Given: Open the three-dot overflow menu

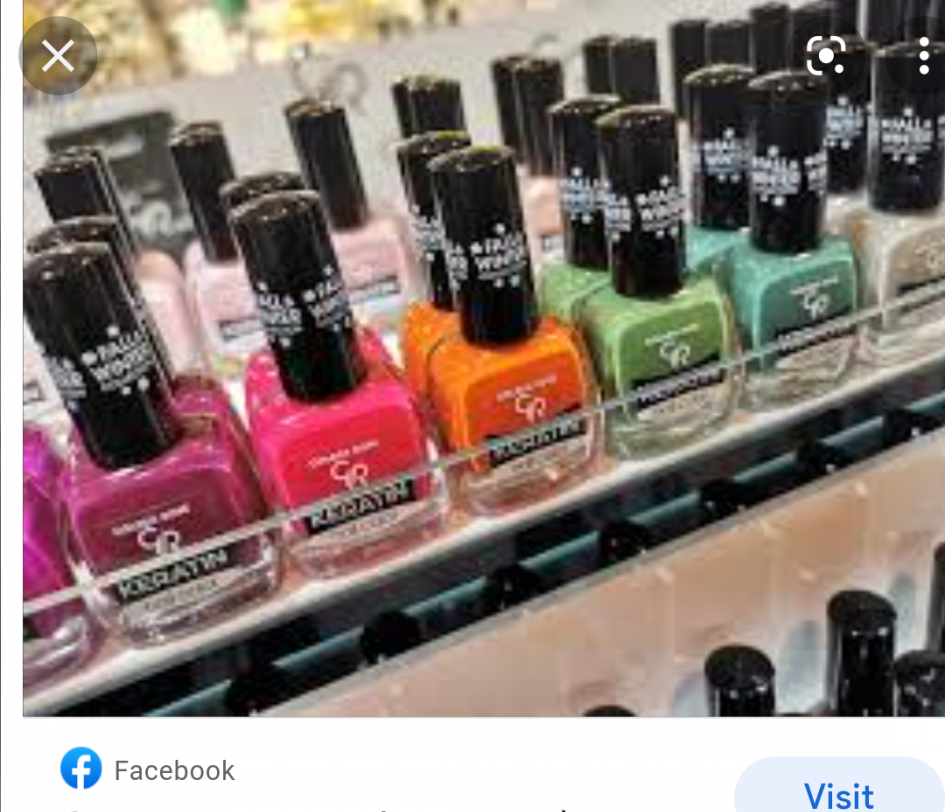Looking at the screenshot, I should pos(923,55).
